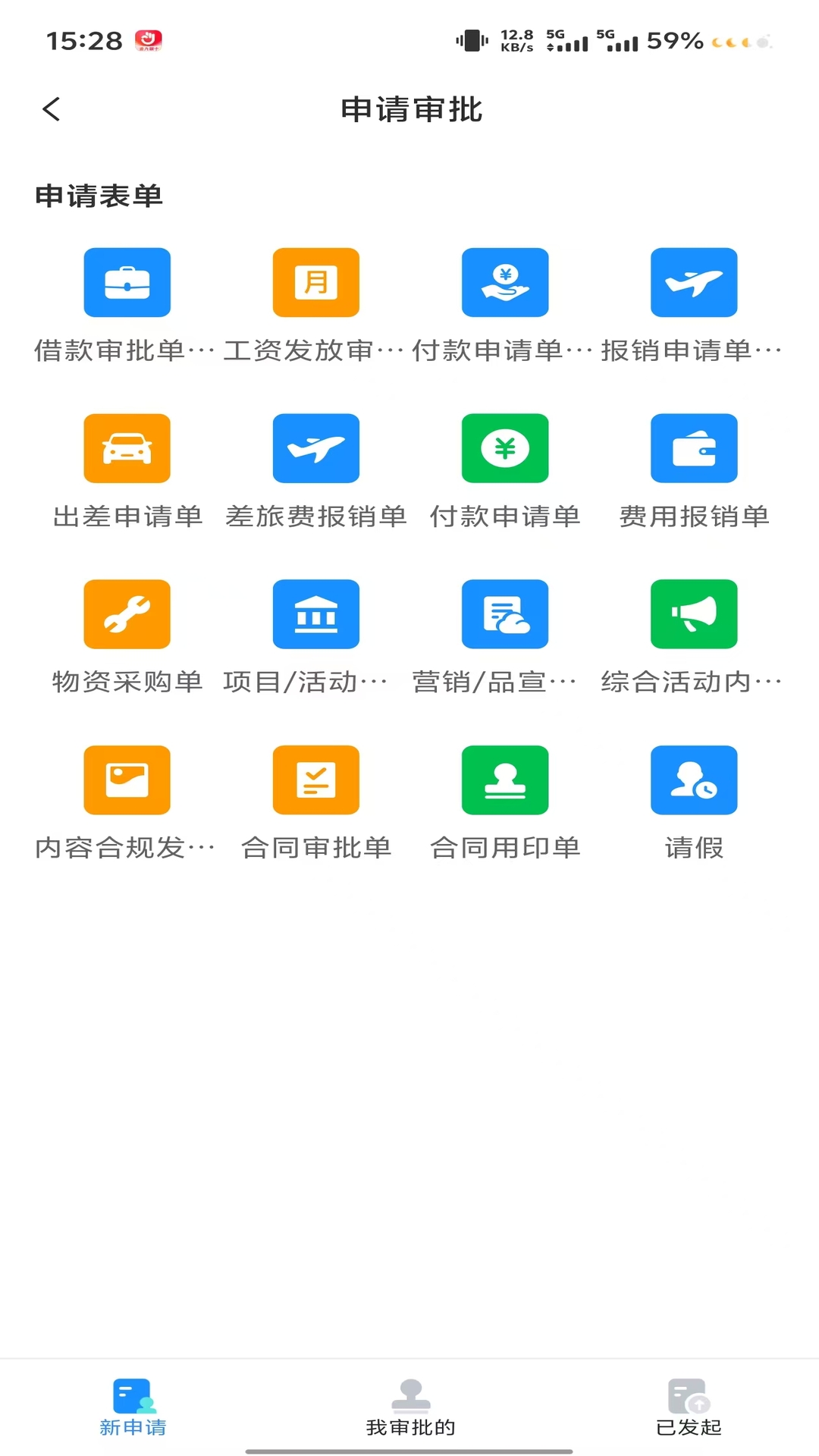Viewport: 819px width, 1456px height.
Task: Tap the 付款申请单 hand-with-coin icon
Action: pos(505,282)
